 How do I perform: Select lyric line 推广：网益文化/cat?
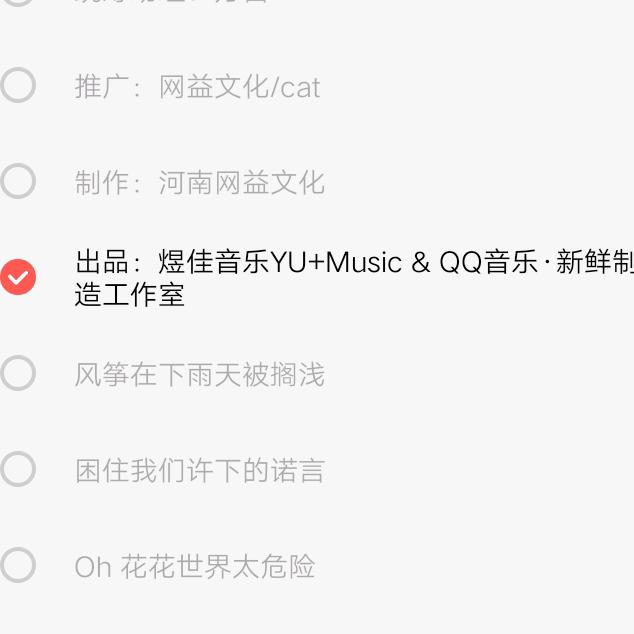coord(18,86)
